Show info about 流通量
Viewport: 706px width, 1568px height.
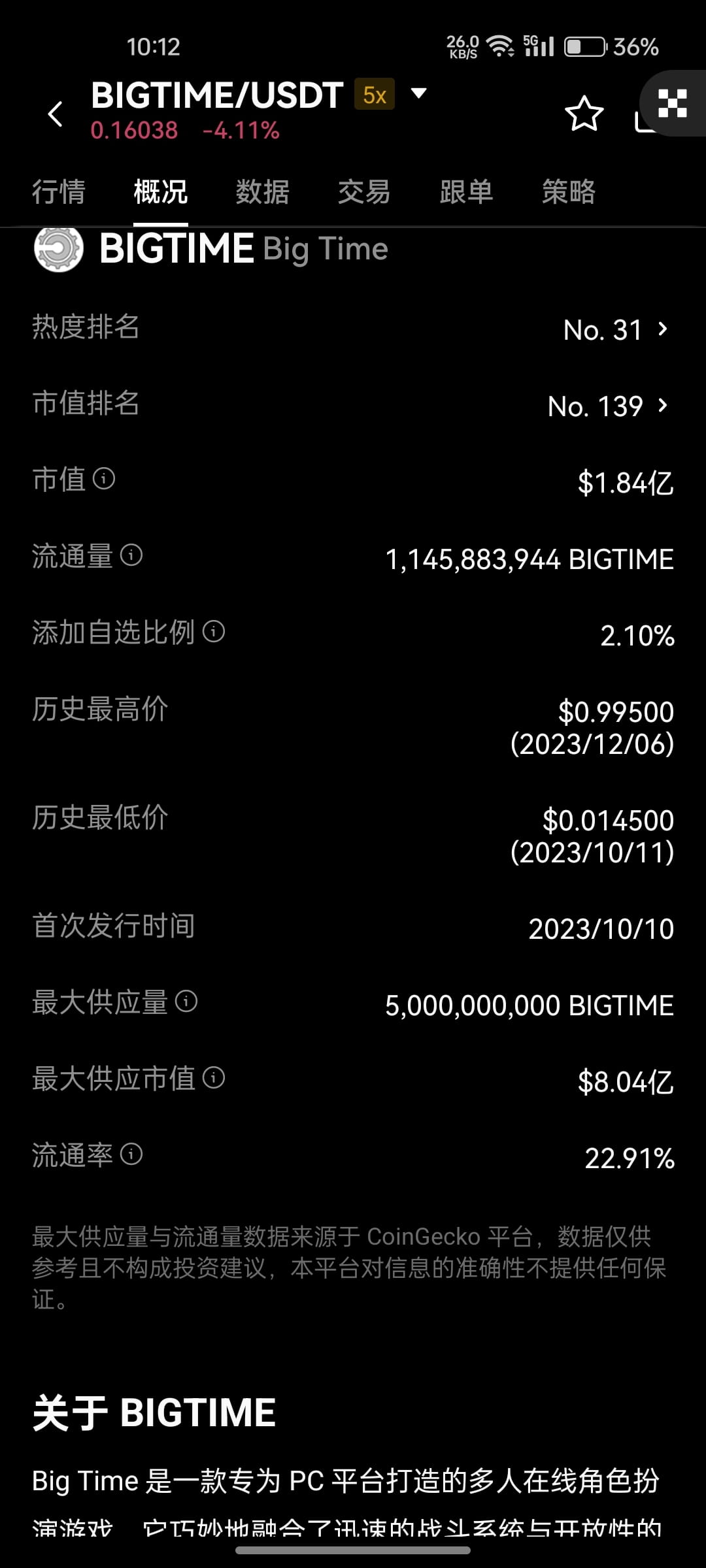click(131, 555)
